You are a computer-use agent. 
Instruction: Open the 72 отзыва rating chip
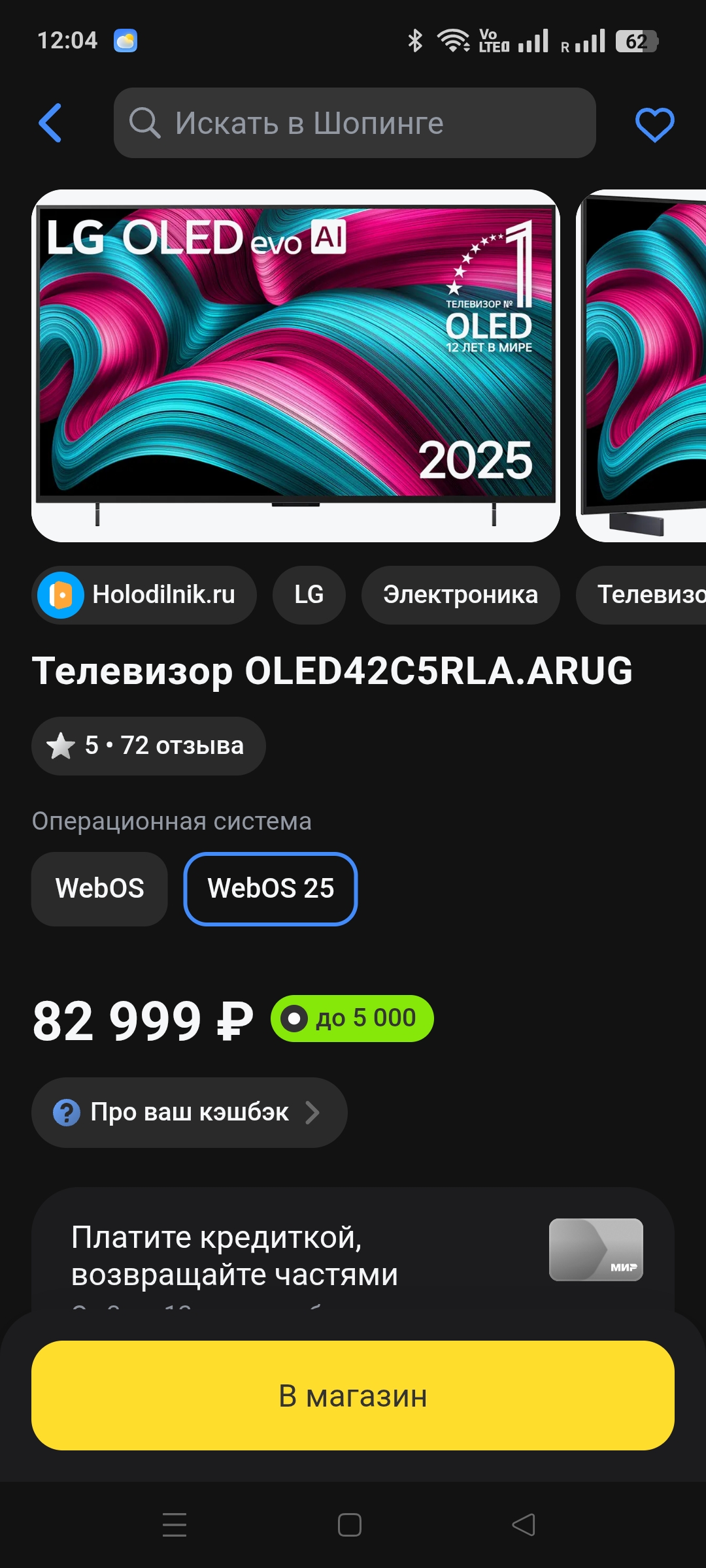[x=148, y=745]
